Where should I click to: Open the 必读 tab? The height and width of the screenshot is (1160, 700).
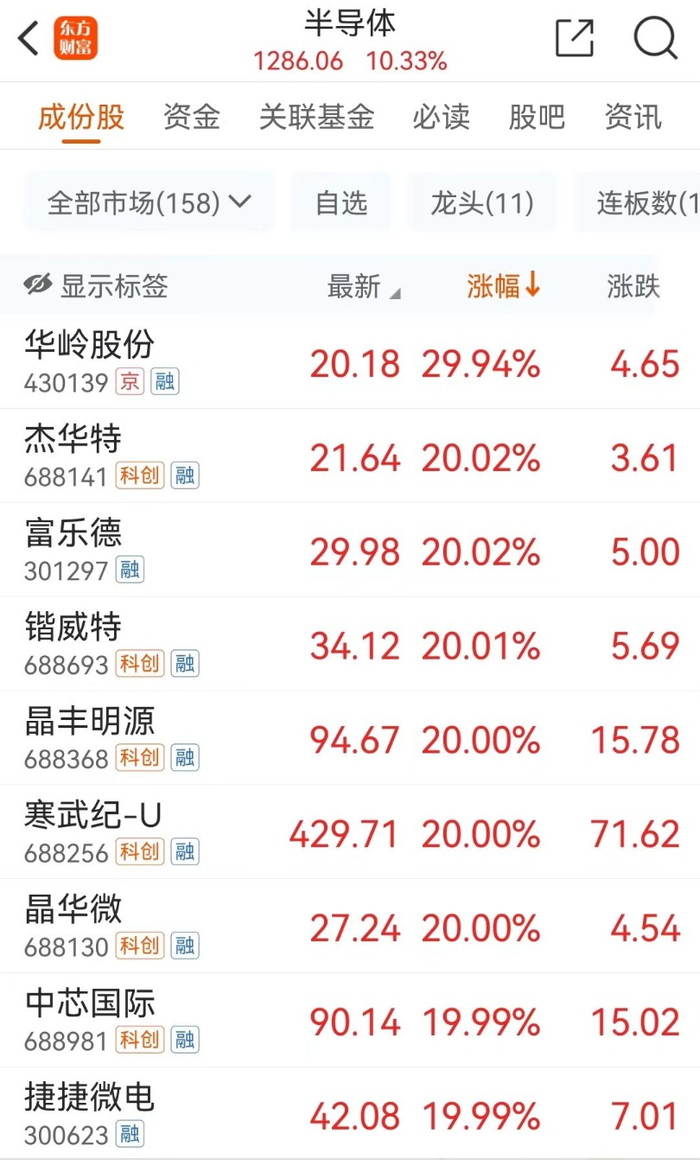(x=441, y=117)
